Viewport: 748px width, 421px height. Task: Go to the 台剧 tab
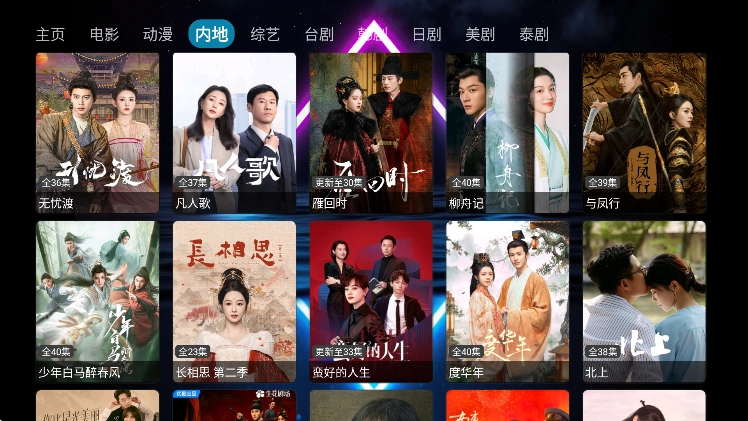pyautogui.click(x=319, y=34)
